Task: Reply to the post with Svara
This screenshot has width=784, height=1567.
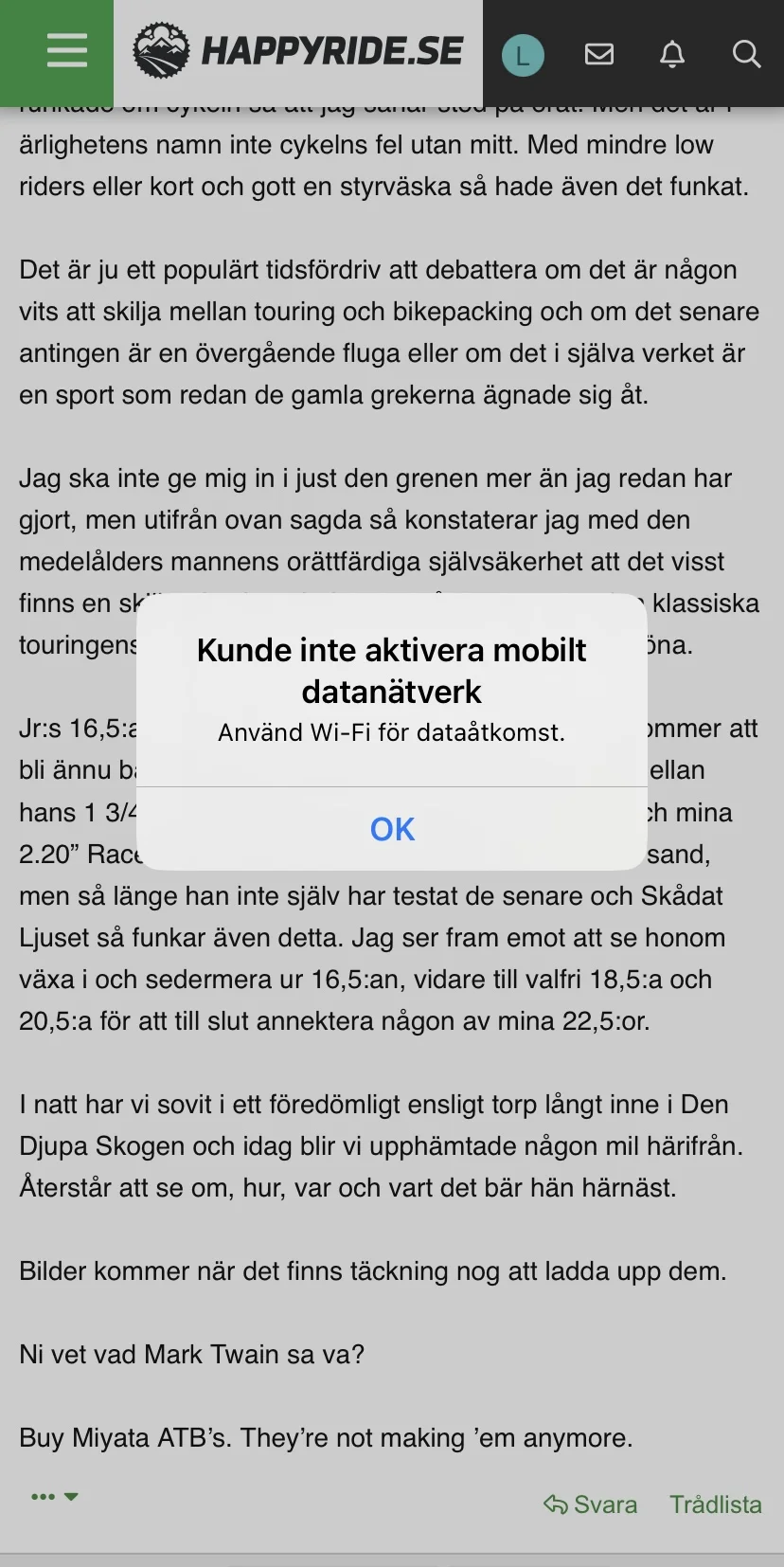Action: (x=590, y=1504)
